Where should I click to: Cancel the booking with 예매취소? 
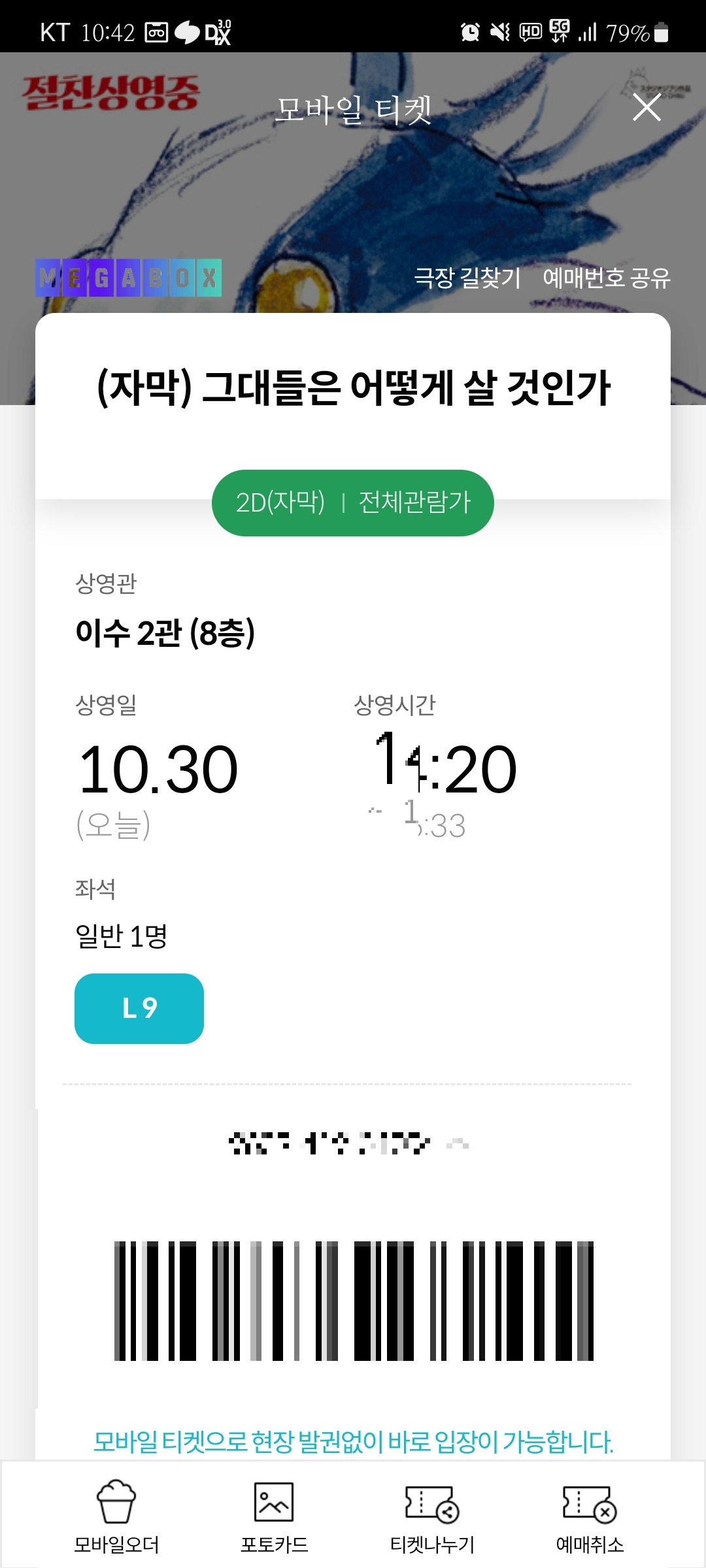coord(590,1516)
